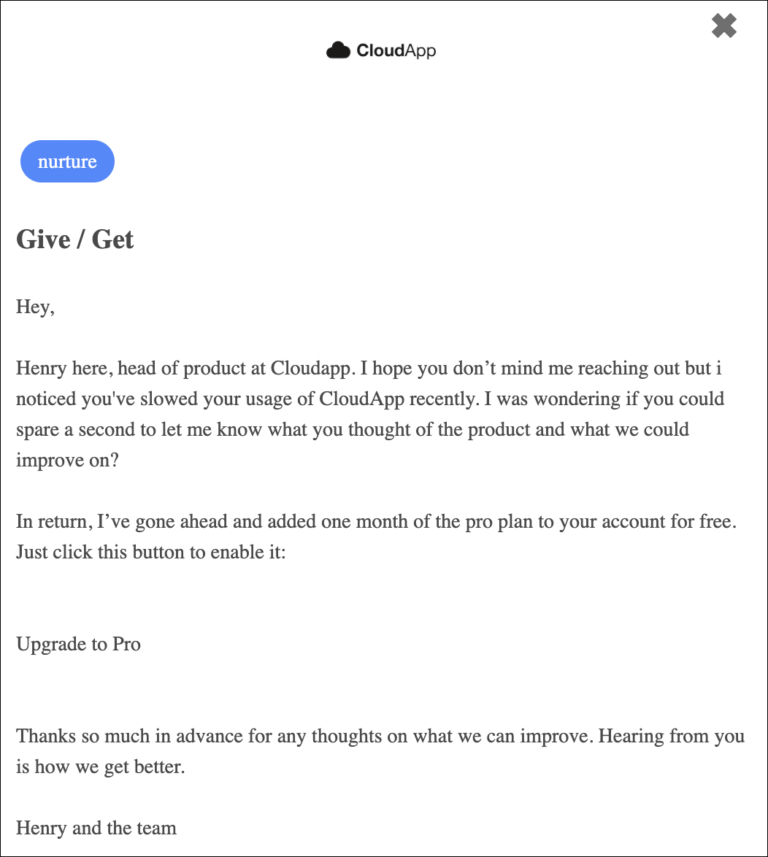The height and width of the screenshot is (857, 768).
Task: Select the CloudApp wordmark at the top
Action: click(398, 49)
